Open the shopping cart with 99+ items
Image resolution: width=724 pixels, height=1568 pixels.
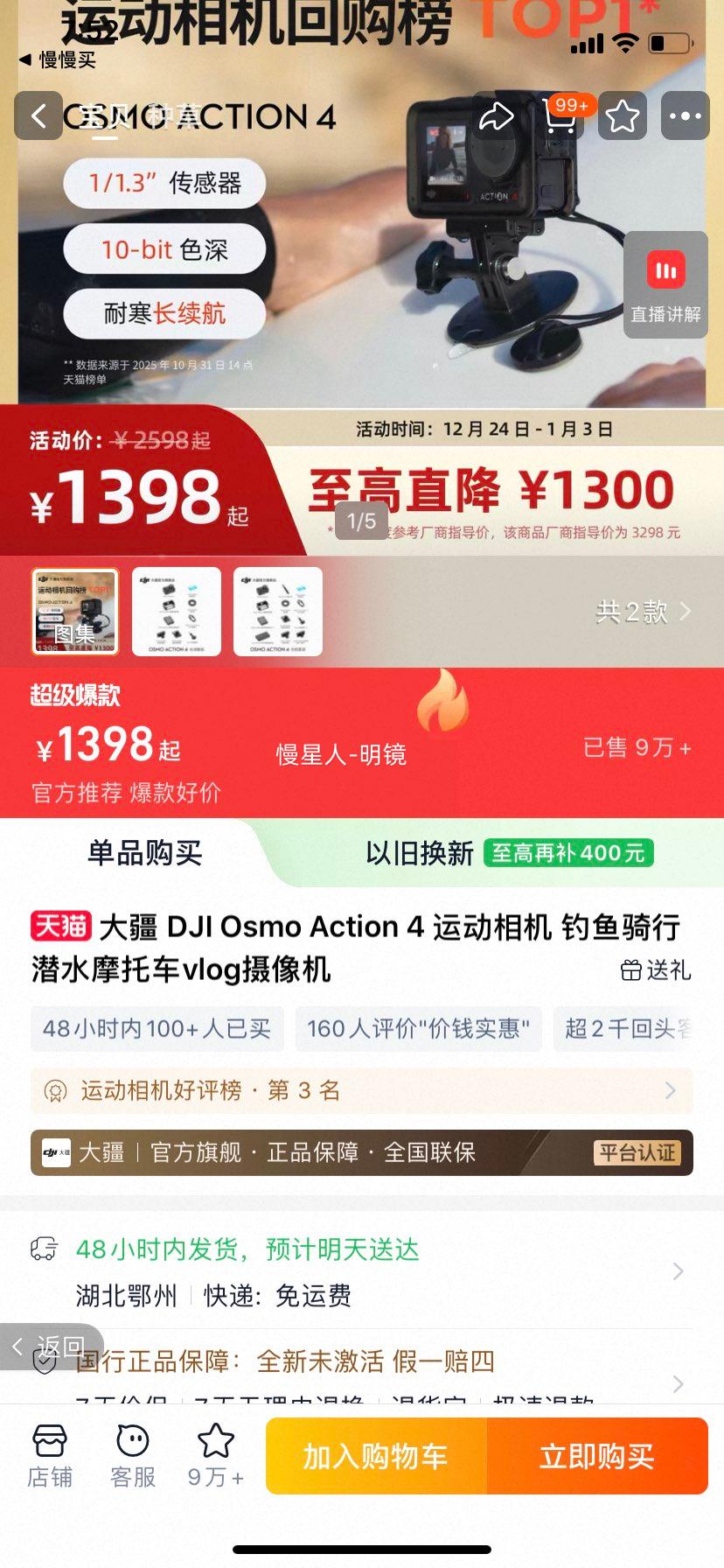560,116
